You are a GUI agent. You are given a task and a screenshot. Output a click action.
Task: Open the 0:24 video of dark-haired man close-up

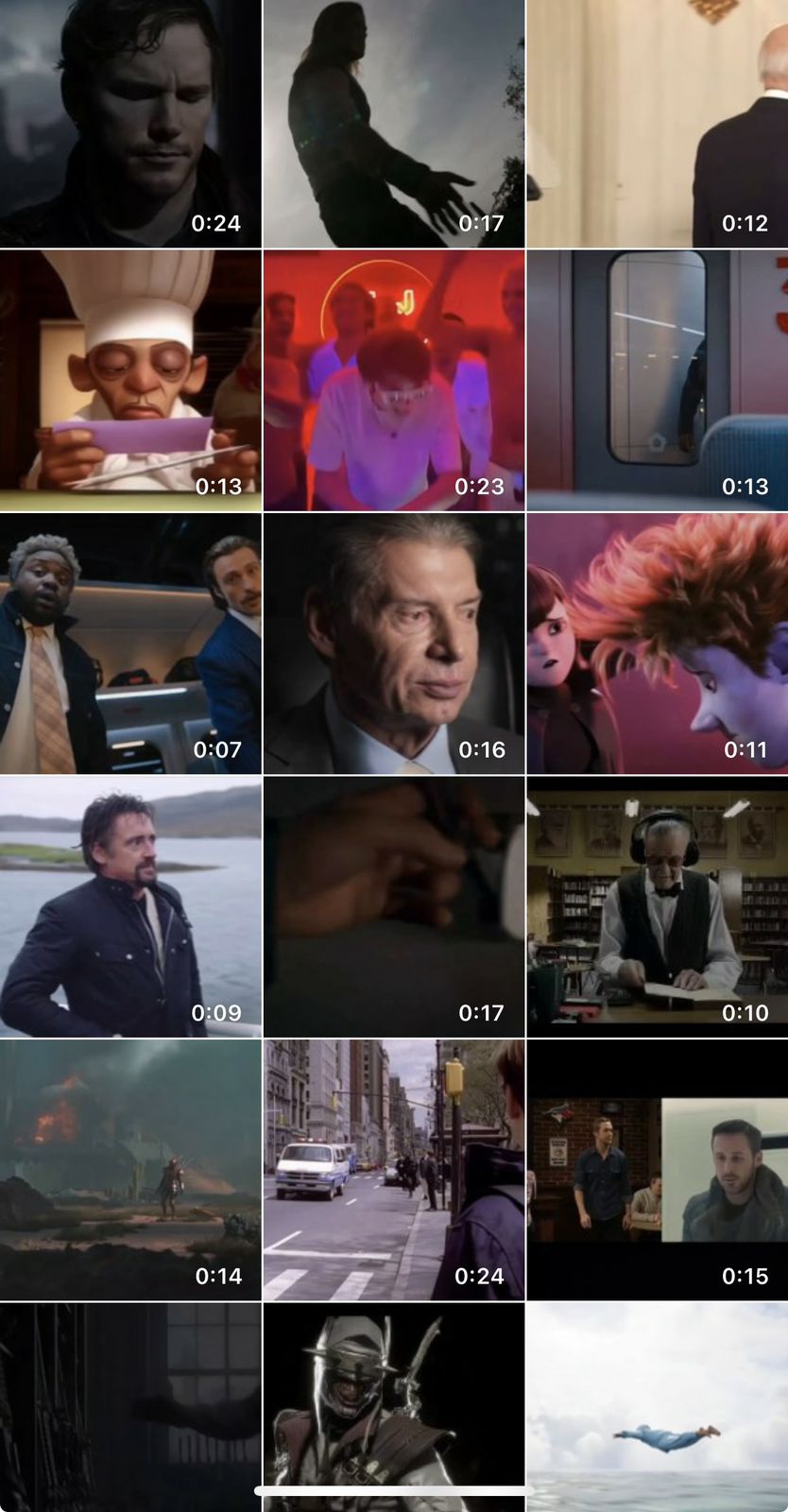pyautogui.click(x=130, y=124)
